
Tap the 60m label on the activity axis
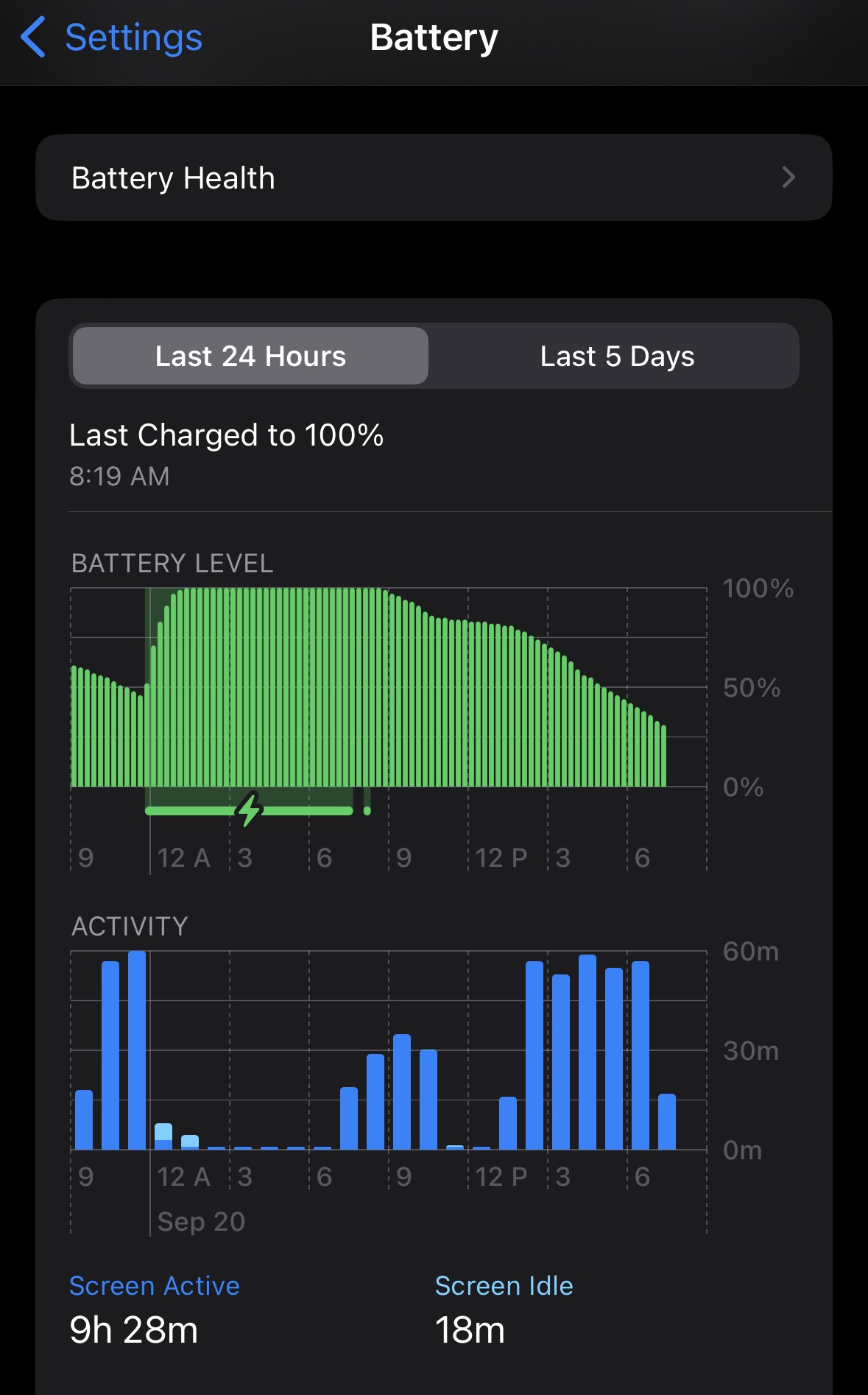[752, 951]
